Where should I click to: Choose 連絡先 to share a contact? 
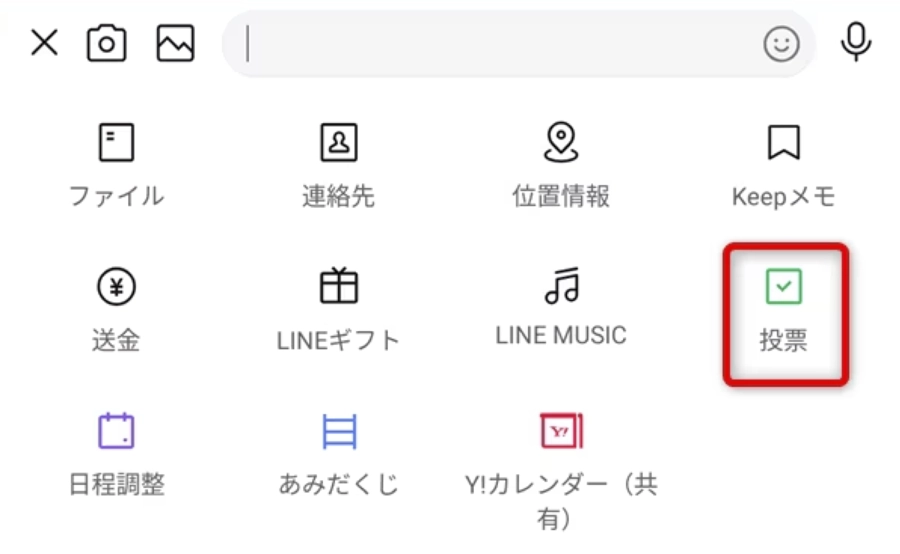[x=338, y=165]
